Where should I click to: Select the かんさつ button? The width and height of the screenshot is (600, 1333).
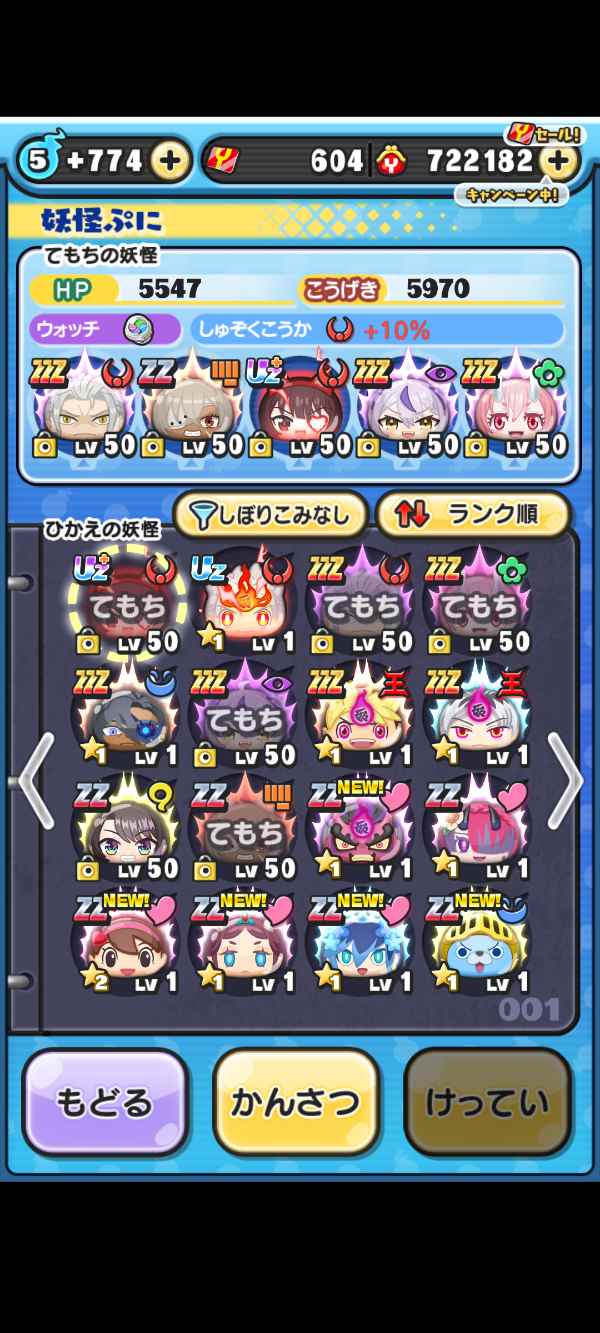(296, 1101)
